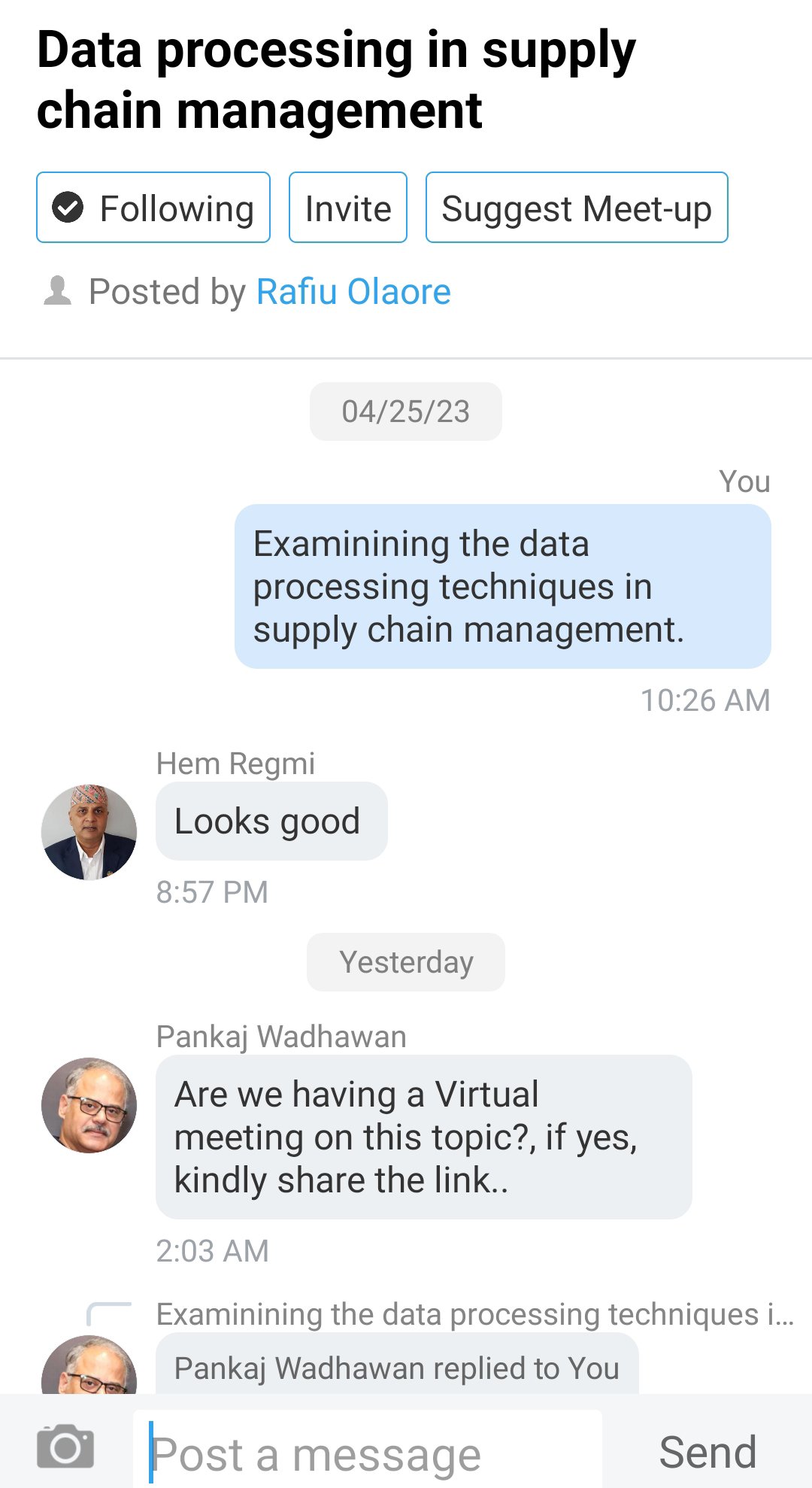Open the quoted reply from Pankaj Wadhawan
The height and width of the screenshot is (1488, 812).
pos(397,1368)
